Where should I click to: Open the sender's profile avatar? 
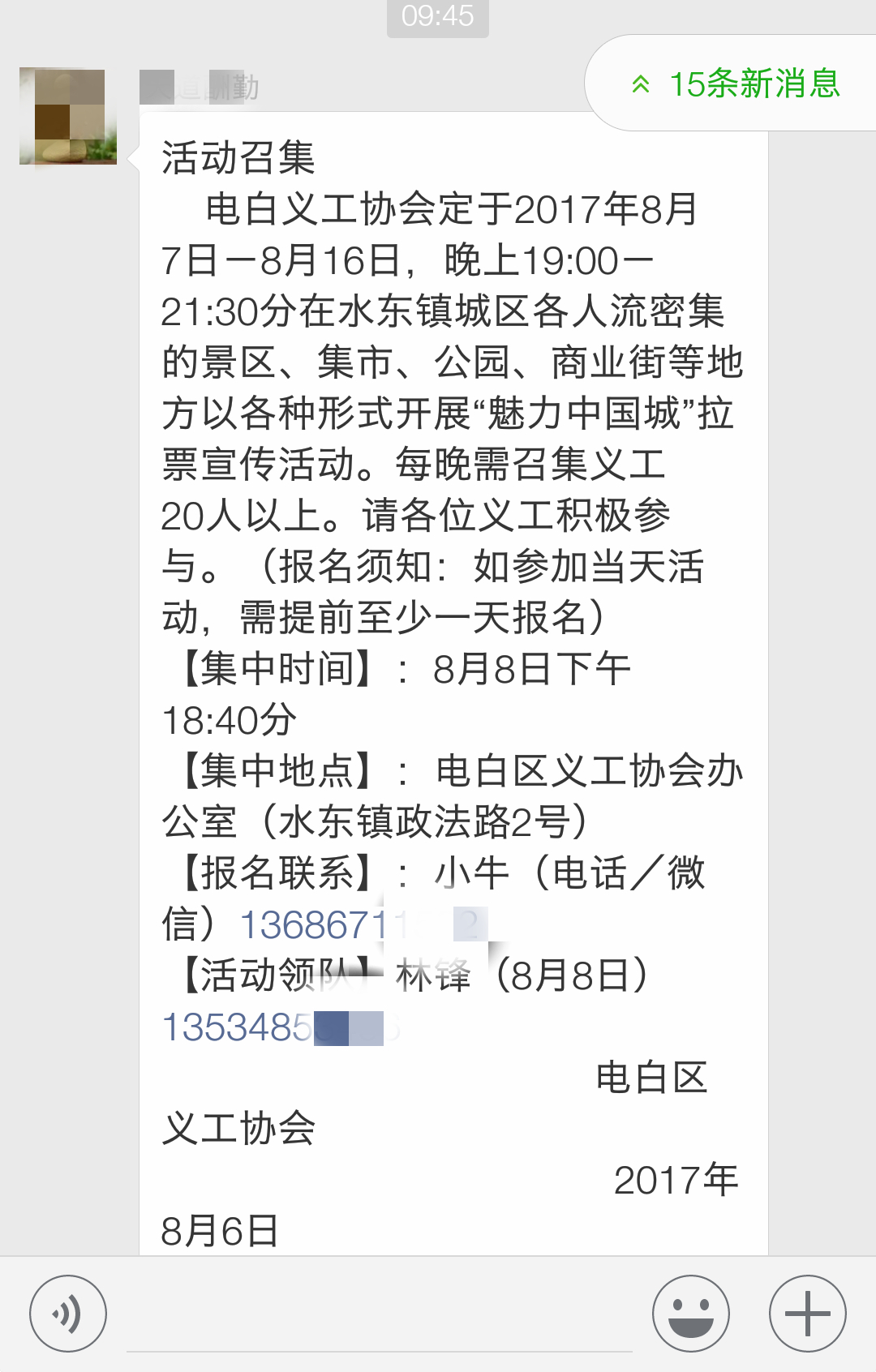pos(68,117)
